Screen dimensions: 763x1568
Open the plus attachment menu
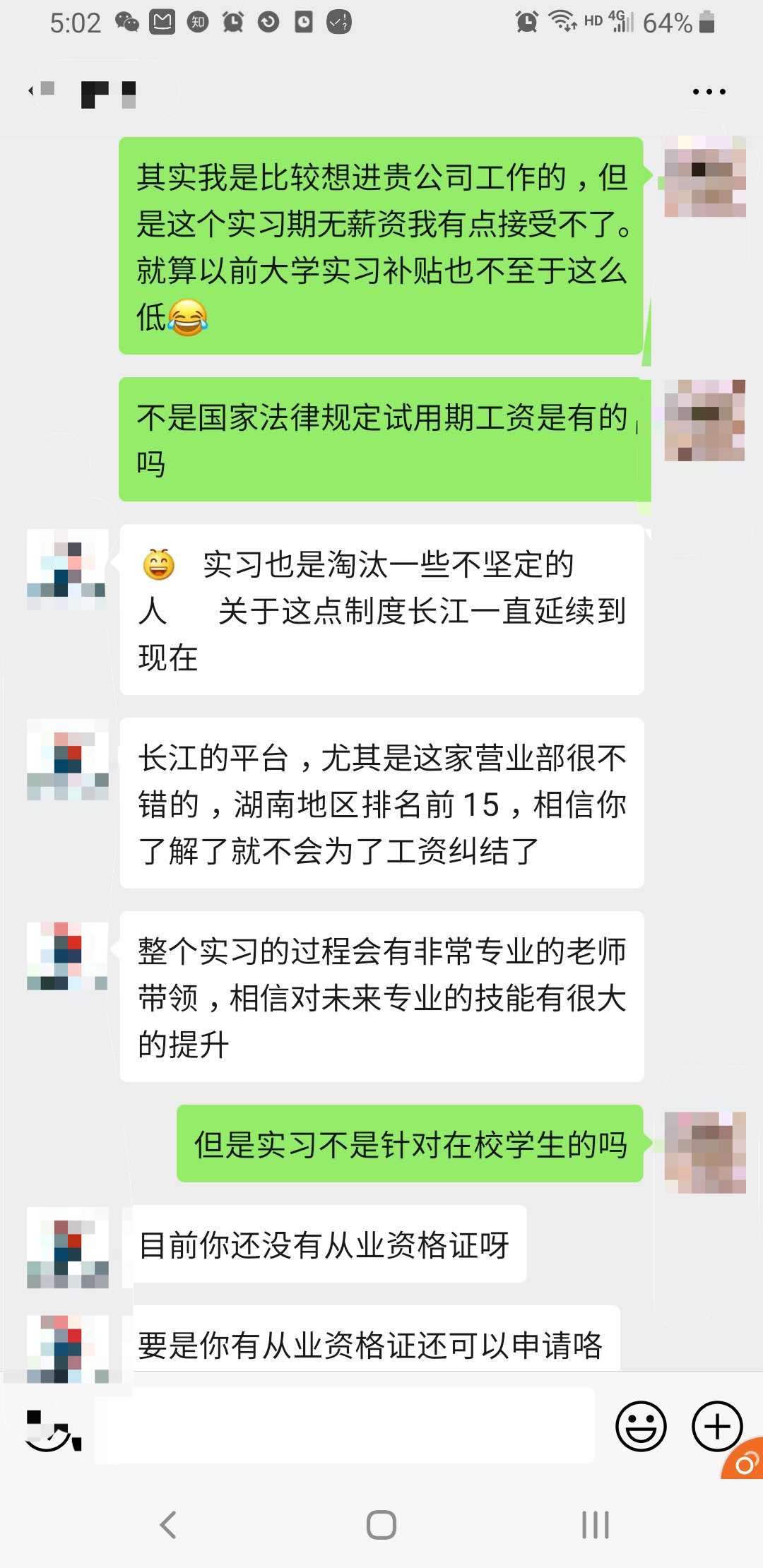tap(716, 1426)
